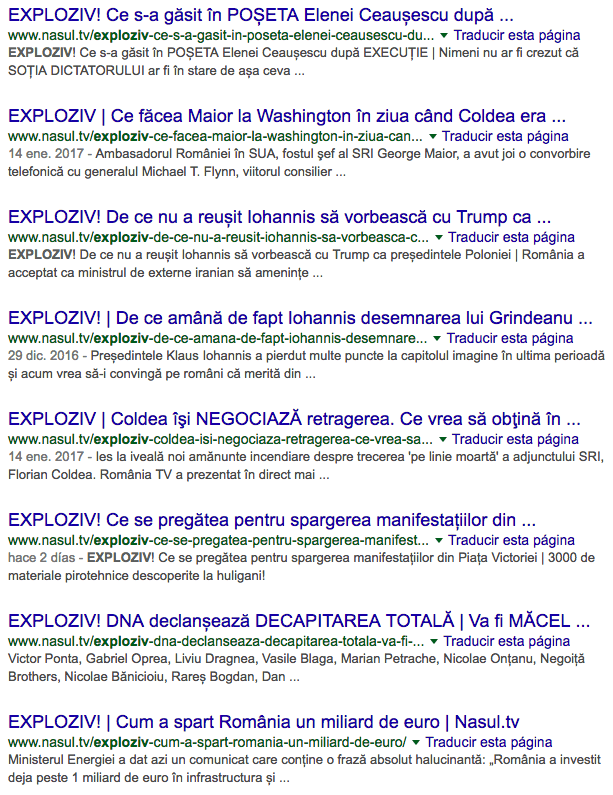Image resolution: width=613 pixels, height=795 pixels.
Task: Translate the Elenei Ceaușescu result page
Action: pos(510,34)
